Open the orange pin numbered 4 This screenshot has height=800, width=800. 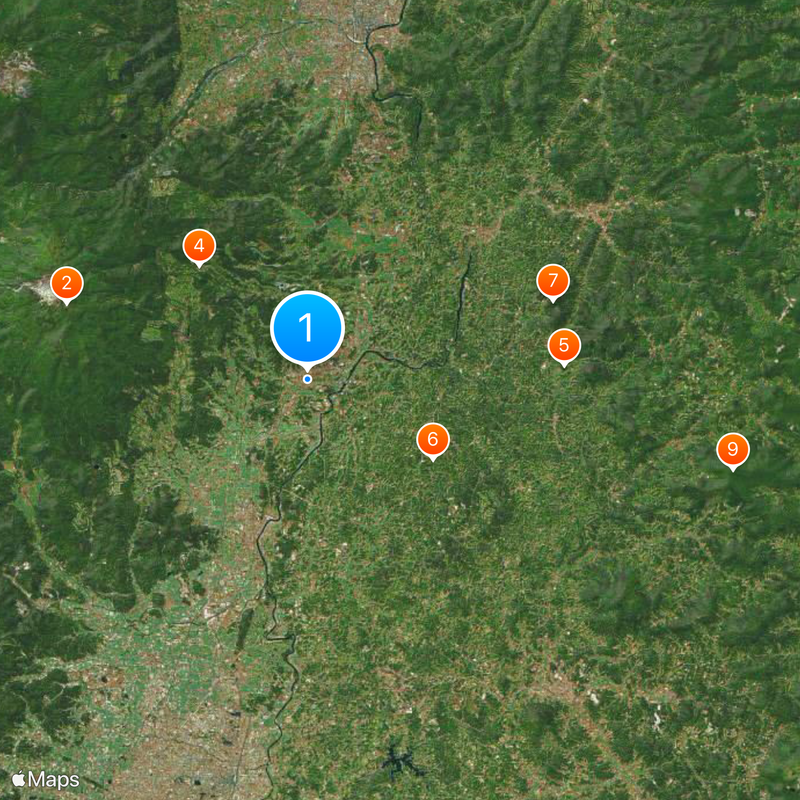(199, 245)
